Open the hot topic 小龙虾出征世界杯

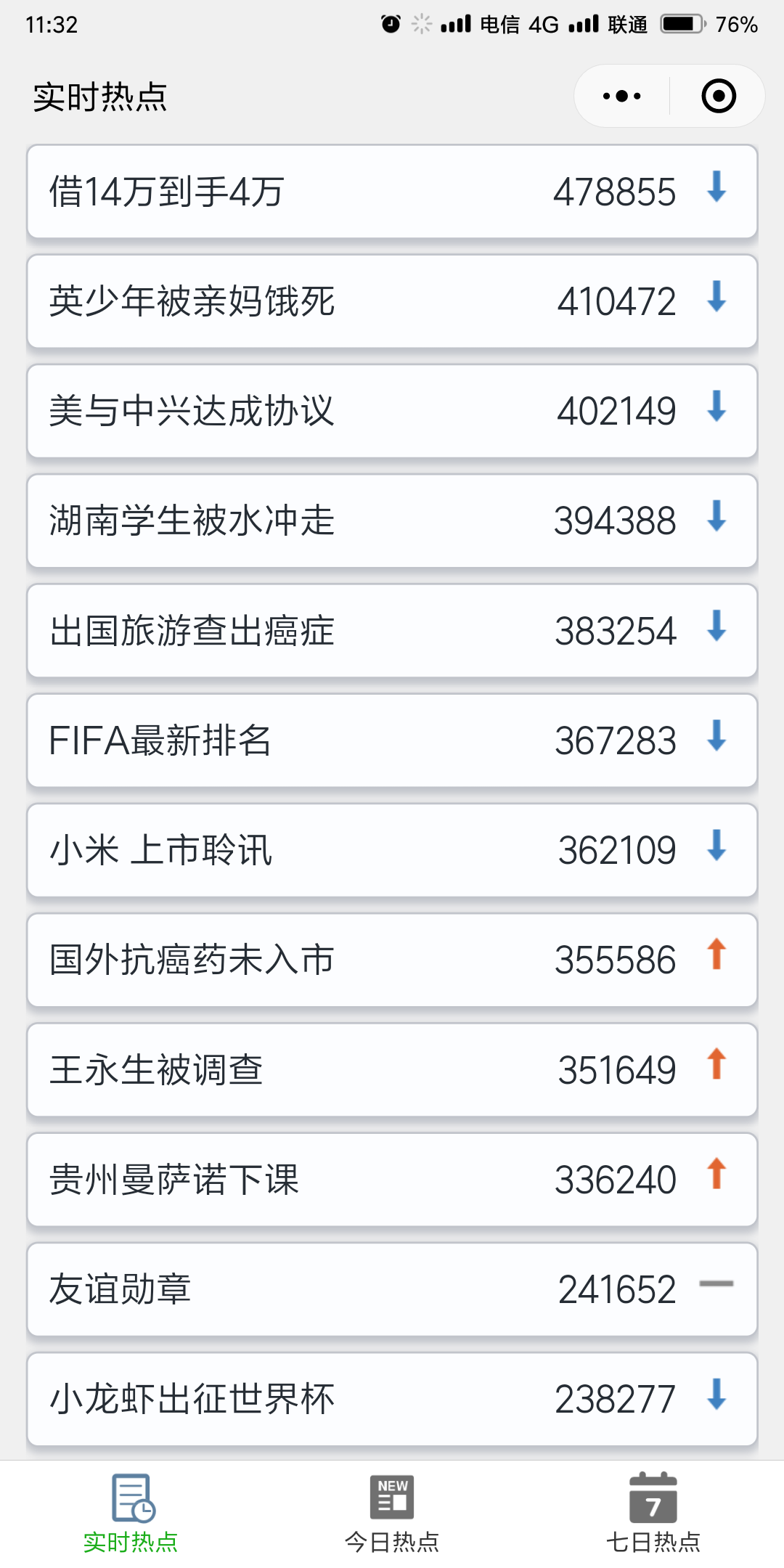(392, 1399)
